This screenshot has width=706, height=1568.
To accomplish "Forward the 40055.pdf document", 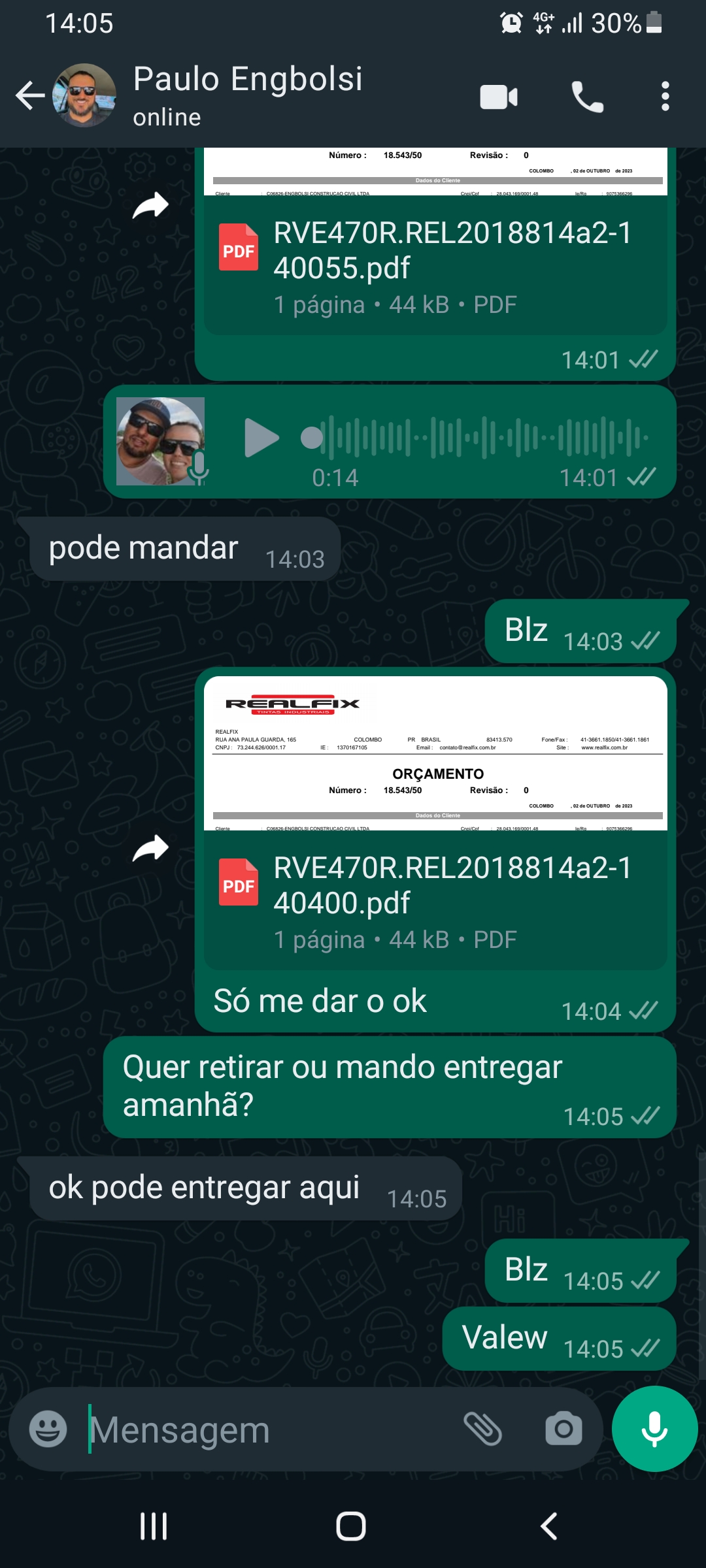I will coord(151,206).
